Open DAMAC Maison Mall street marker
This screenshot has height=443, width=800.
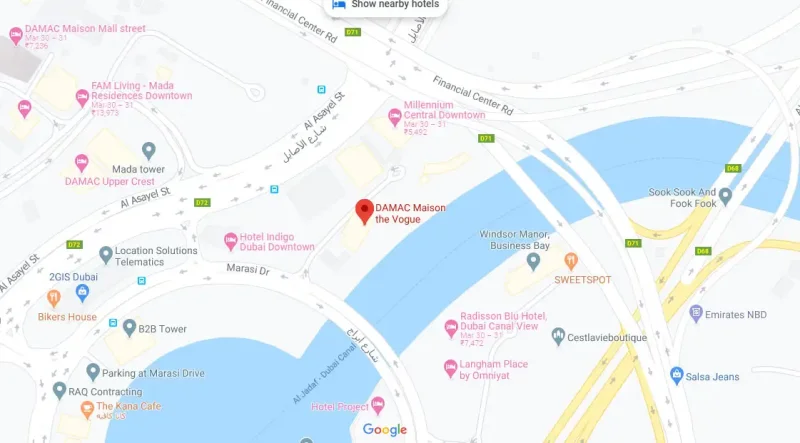point(16,35)
